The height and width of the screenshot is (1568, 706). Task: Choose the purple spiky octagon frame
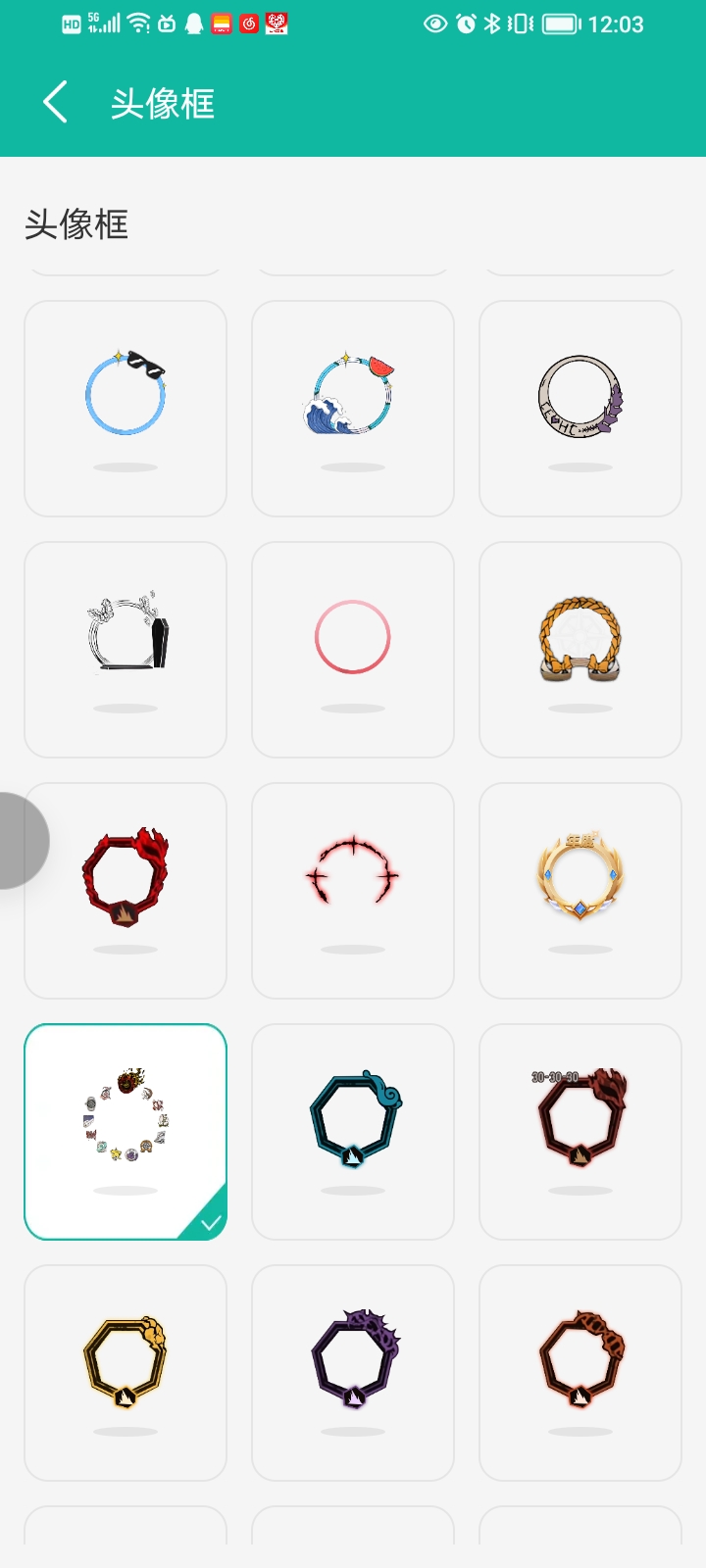pyautogui.click(x=353, y=1372)
